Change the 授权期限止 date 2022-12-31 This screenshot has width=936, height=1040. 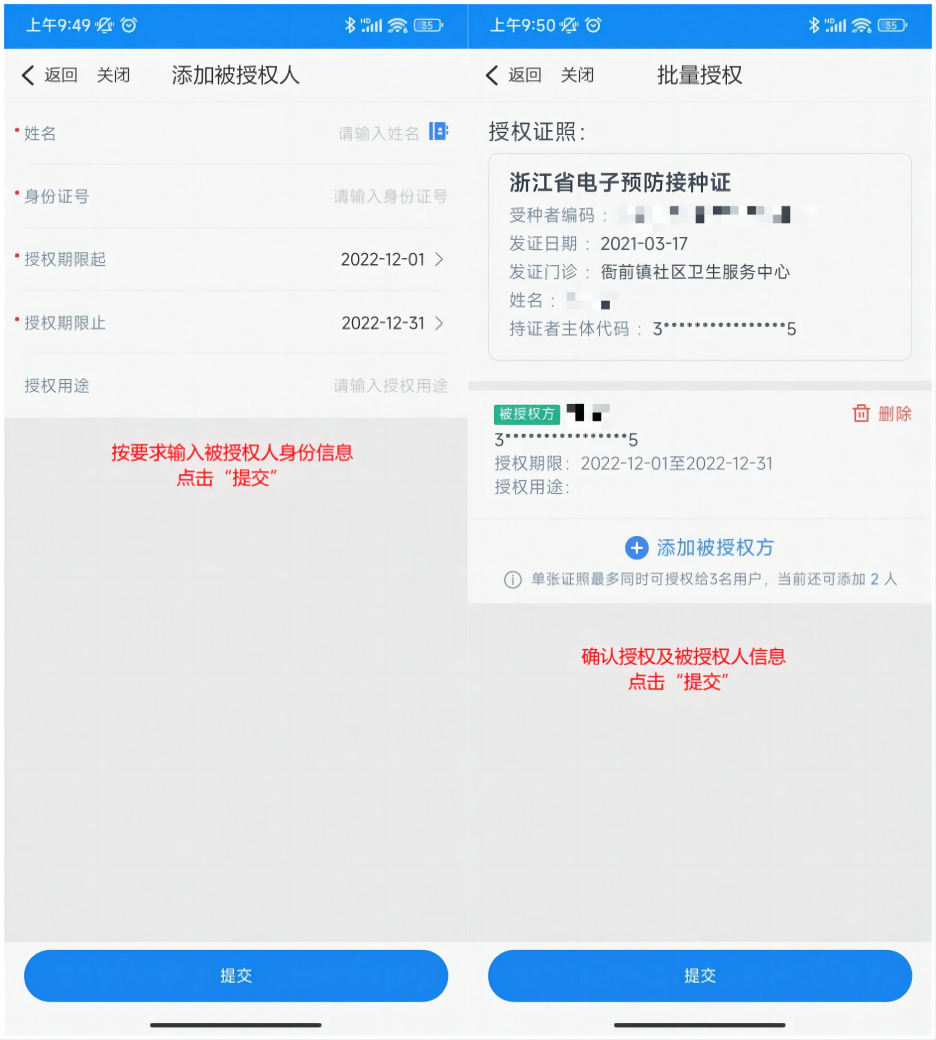391,323
